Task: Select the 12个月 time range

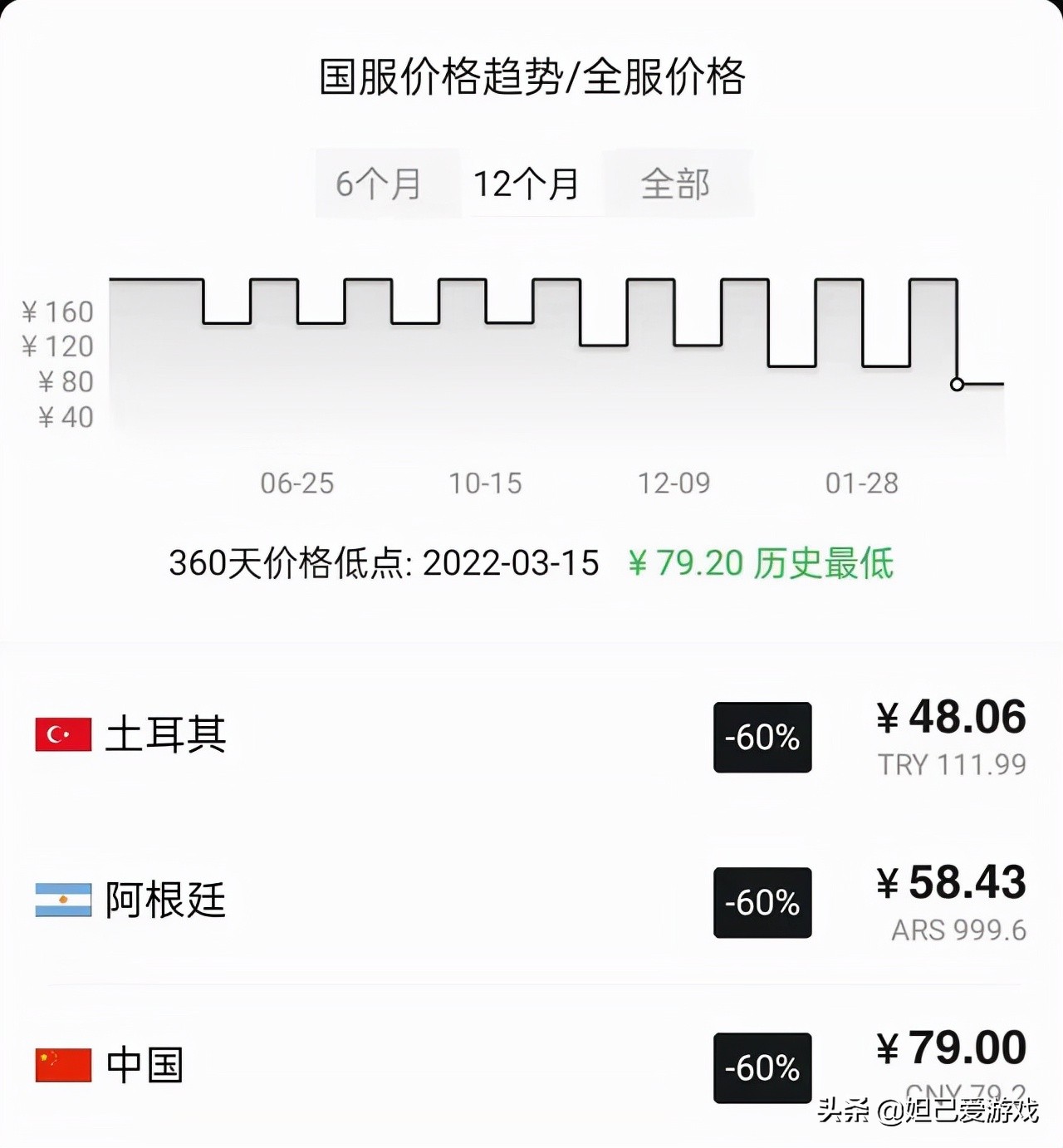Action: 527,184
